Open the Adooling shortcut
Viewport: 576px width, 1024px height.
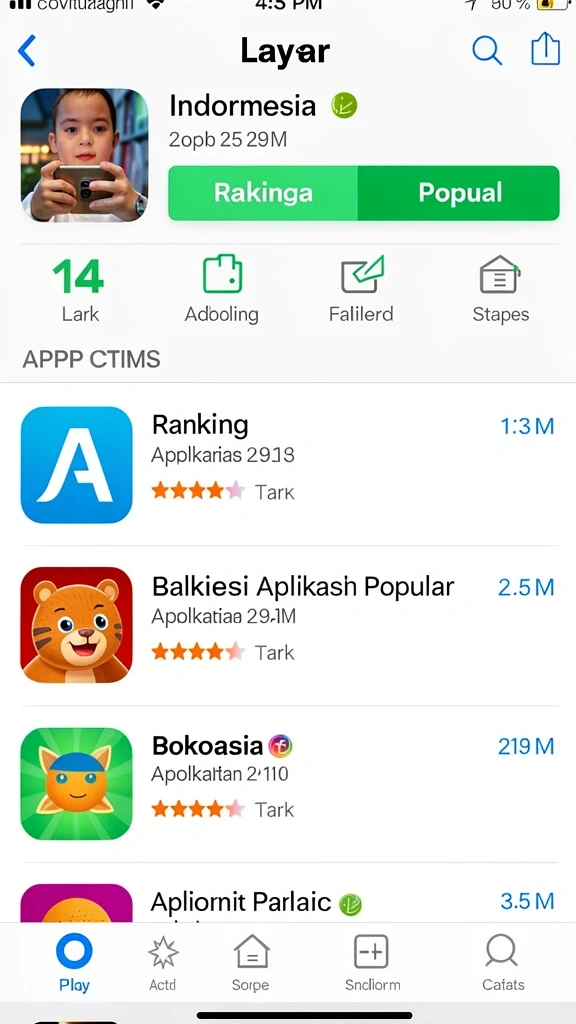click(222, 289)
